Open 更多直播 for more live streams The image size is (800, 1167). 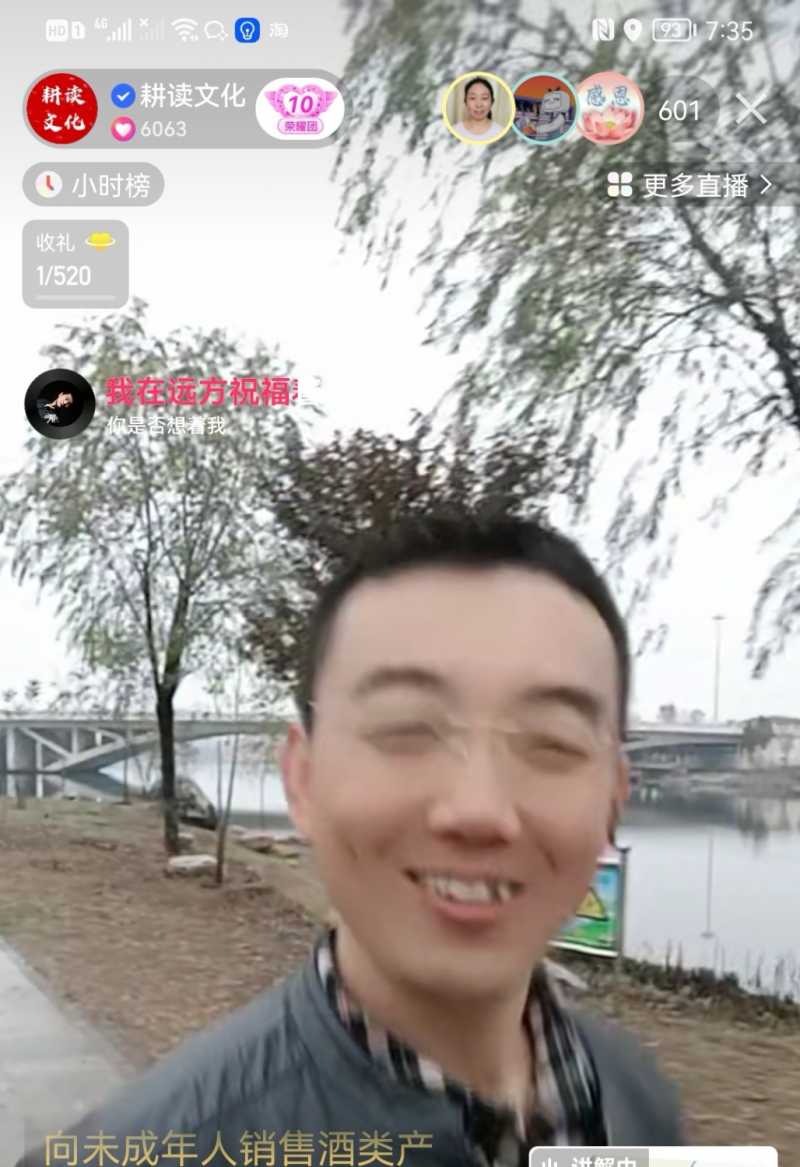tap(692, 185)
